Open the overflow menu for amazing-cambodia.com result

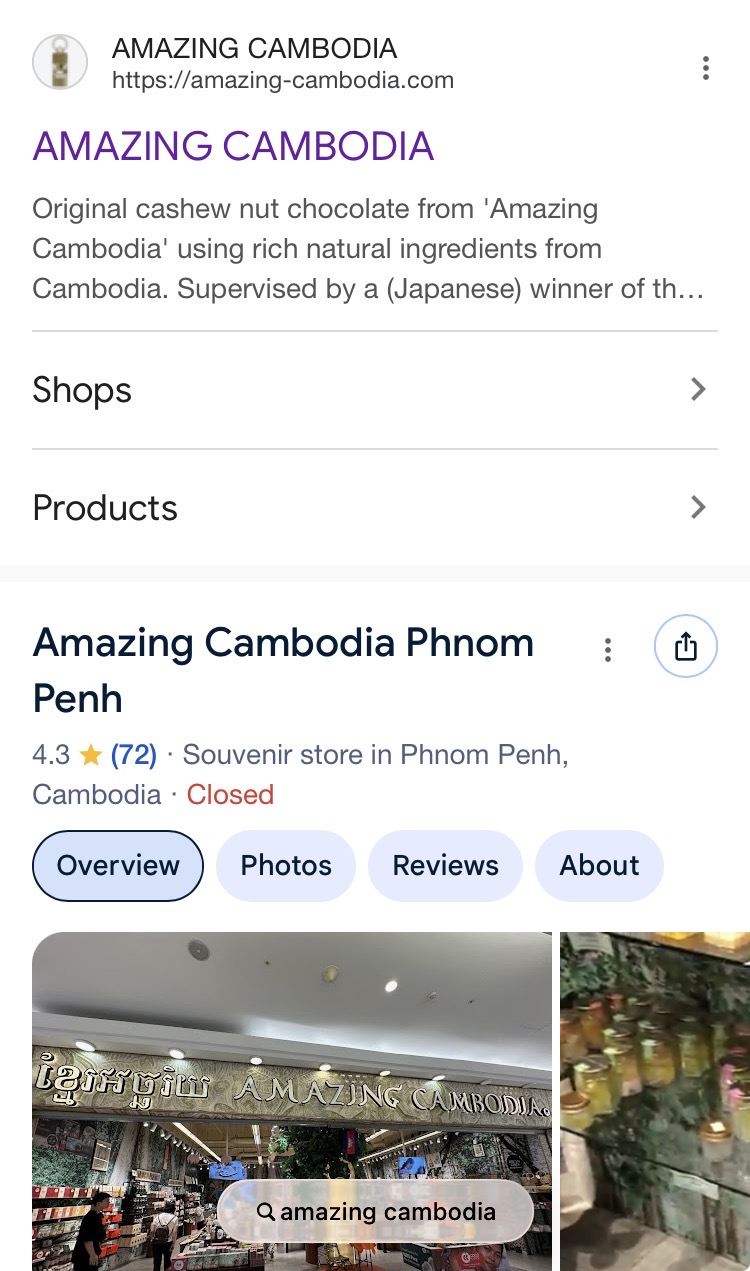coord(706,68)
